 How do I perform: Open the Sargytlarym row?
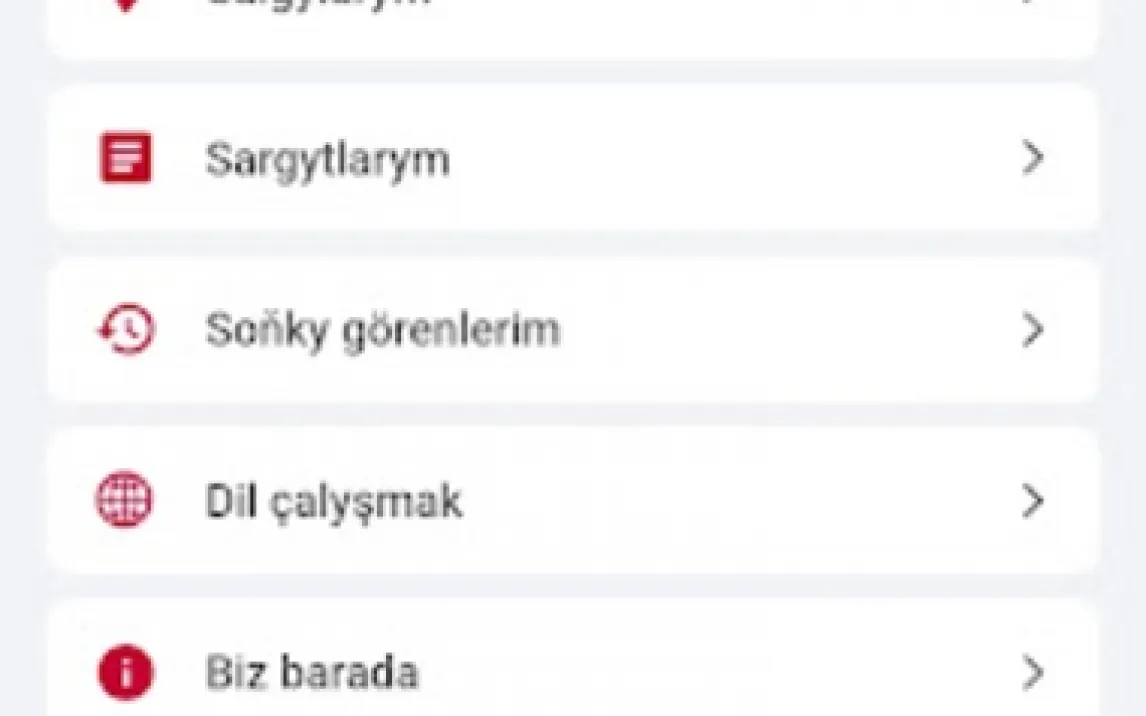point(572,159)
